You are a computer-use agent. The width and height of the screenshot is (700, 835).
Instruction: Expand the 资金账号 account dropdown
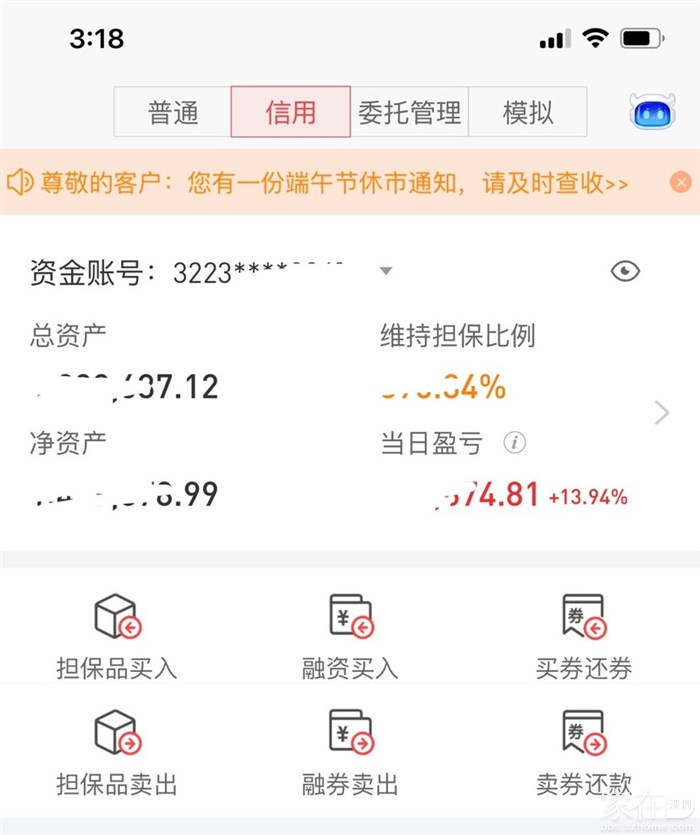point(386,272)
